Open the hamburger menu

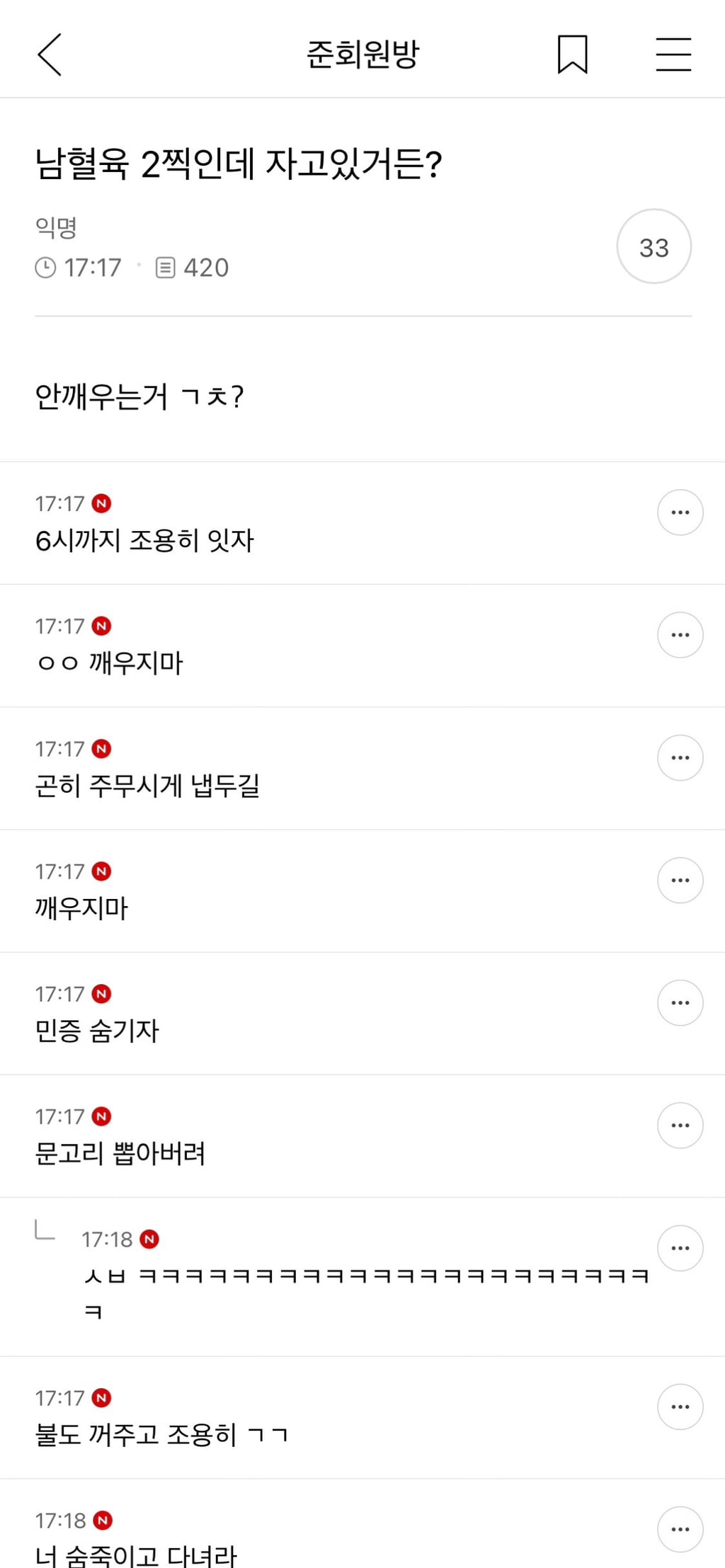point(673,55)
